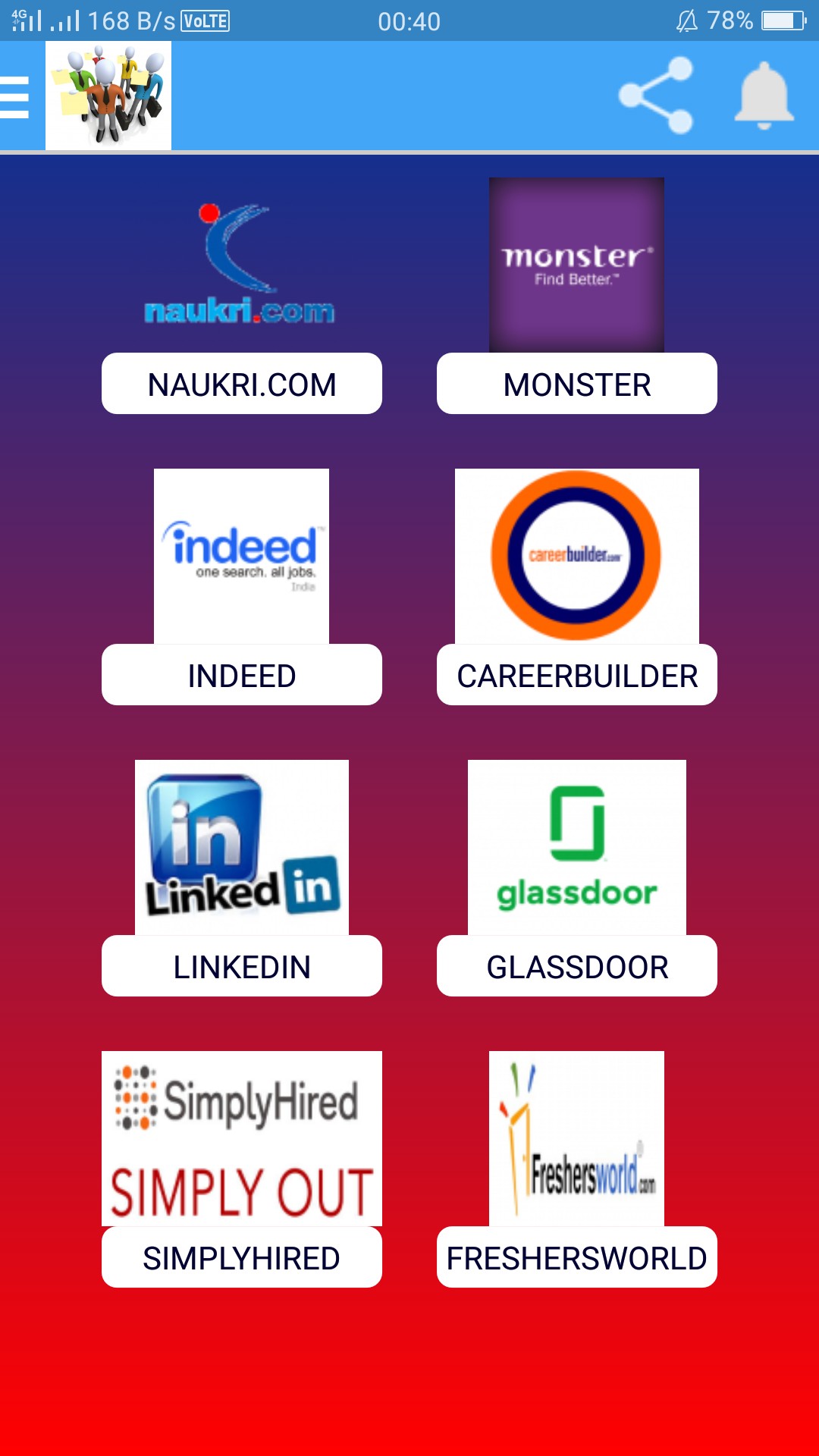The image size is (819, 1456).
Task: Tap the Monster Find Better logo tile
Action: 576,265
